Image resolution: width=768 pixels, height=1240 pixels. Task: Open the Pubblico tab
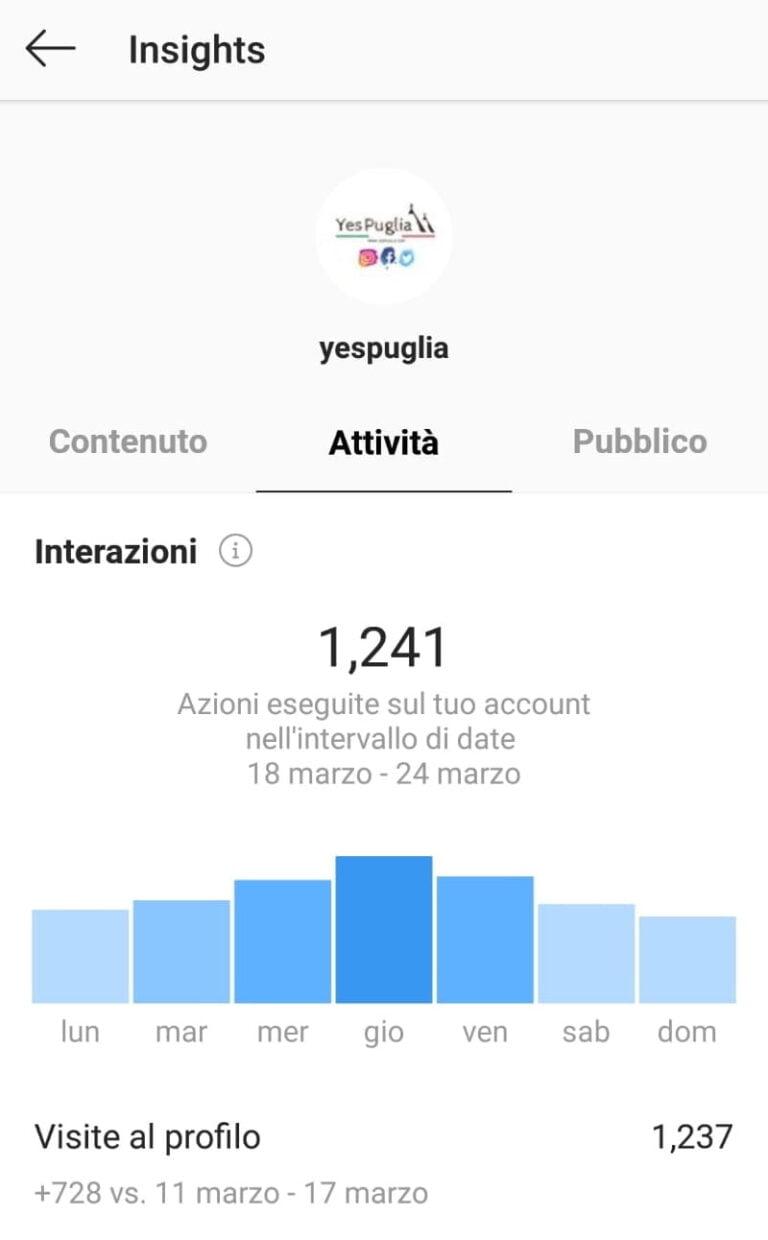coord(640,442)
